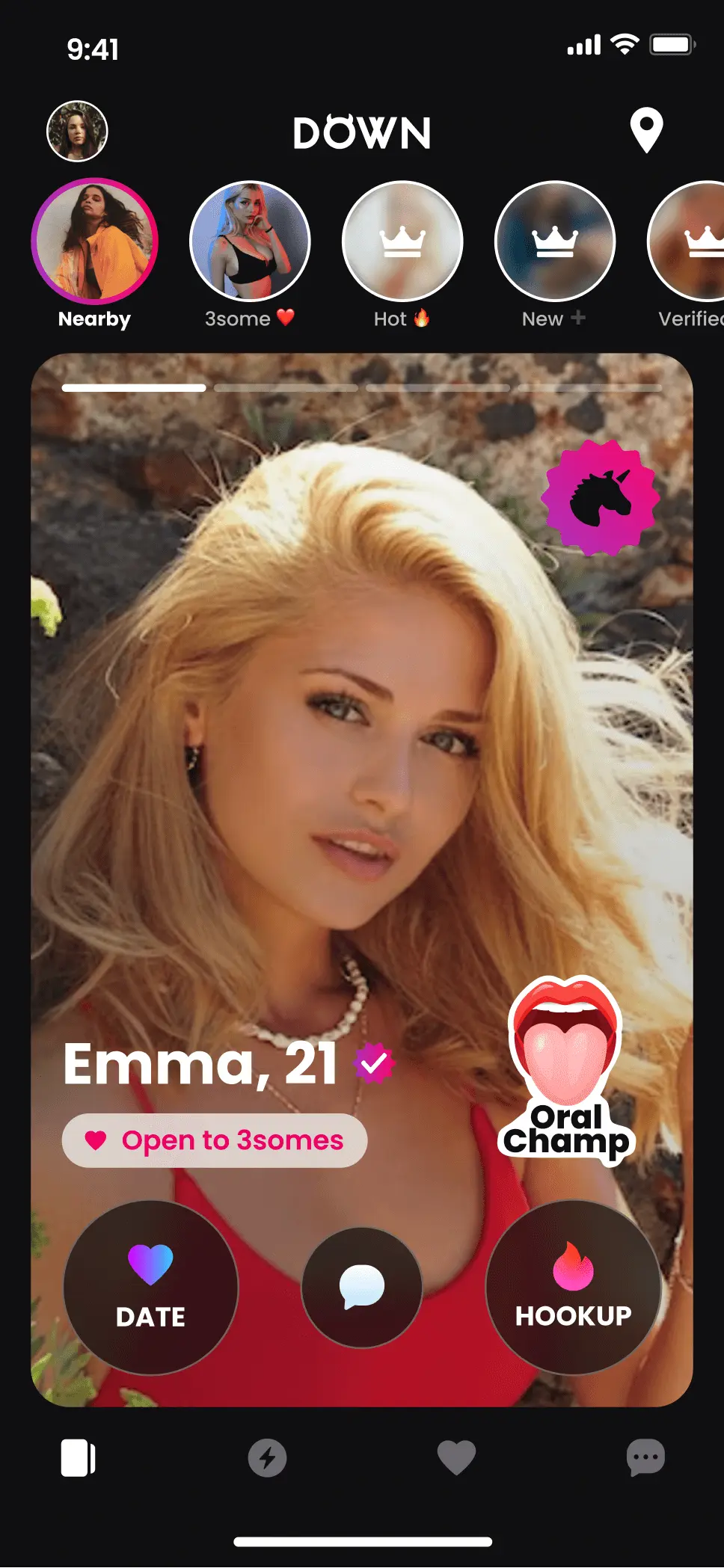Viewport: 724px width, 1568px height.
Task: Select the Nearby category
Action: coord(95,242)
